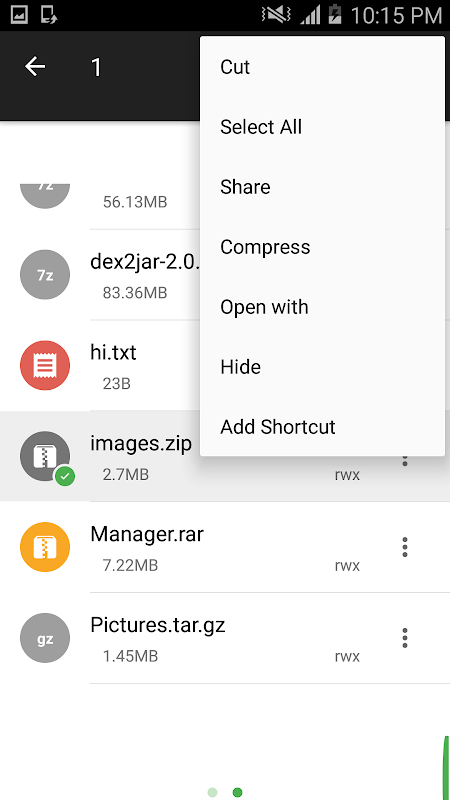Add Shortcut for selected file
This screenshot has height=800, width=450.
tap(322, 427)
